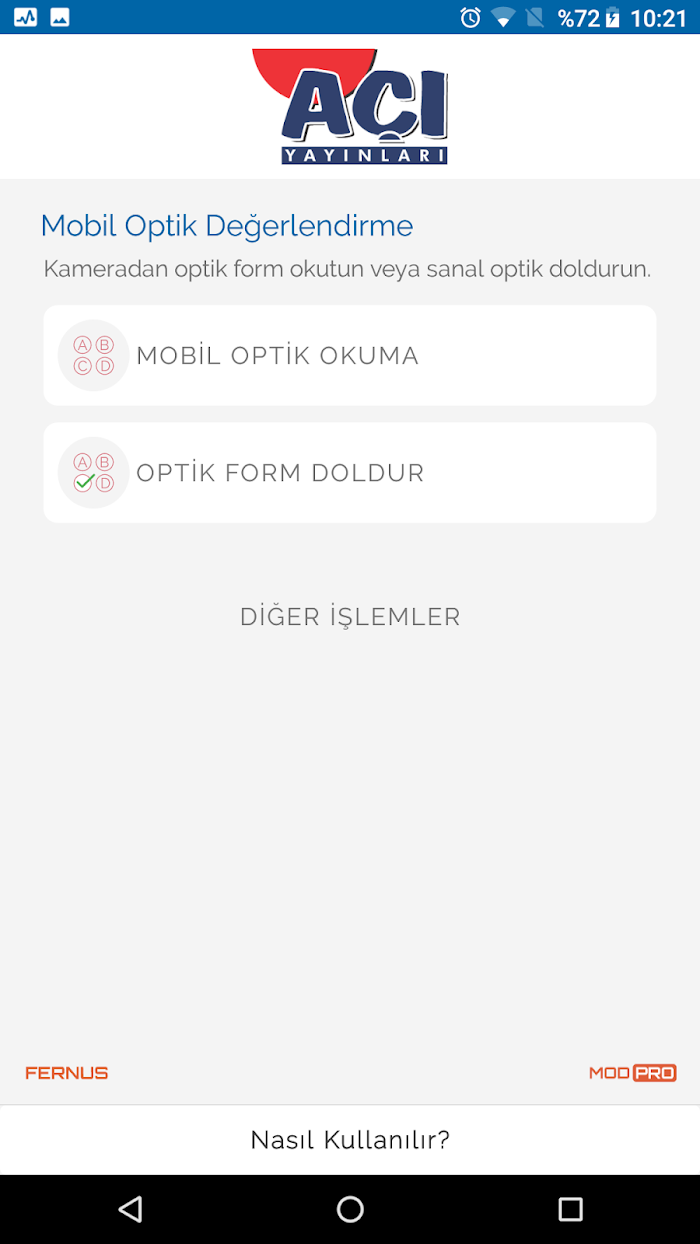Screen dimensions: 700x1244
Task: Select Optik Form Doldur
Action: tap(350, 472)
